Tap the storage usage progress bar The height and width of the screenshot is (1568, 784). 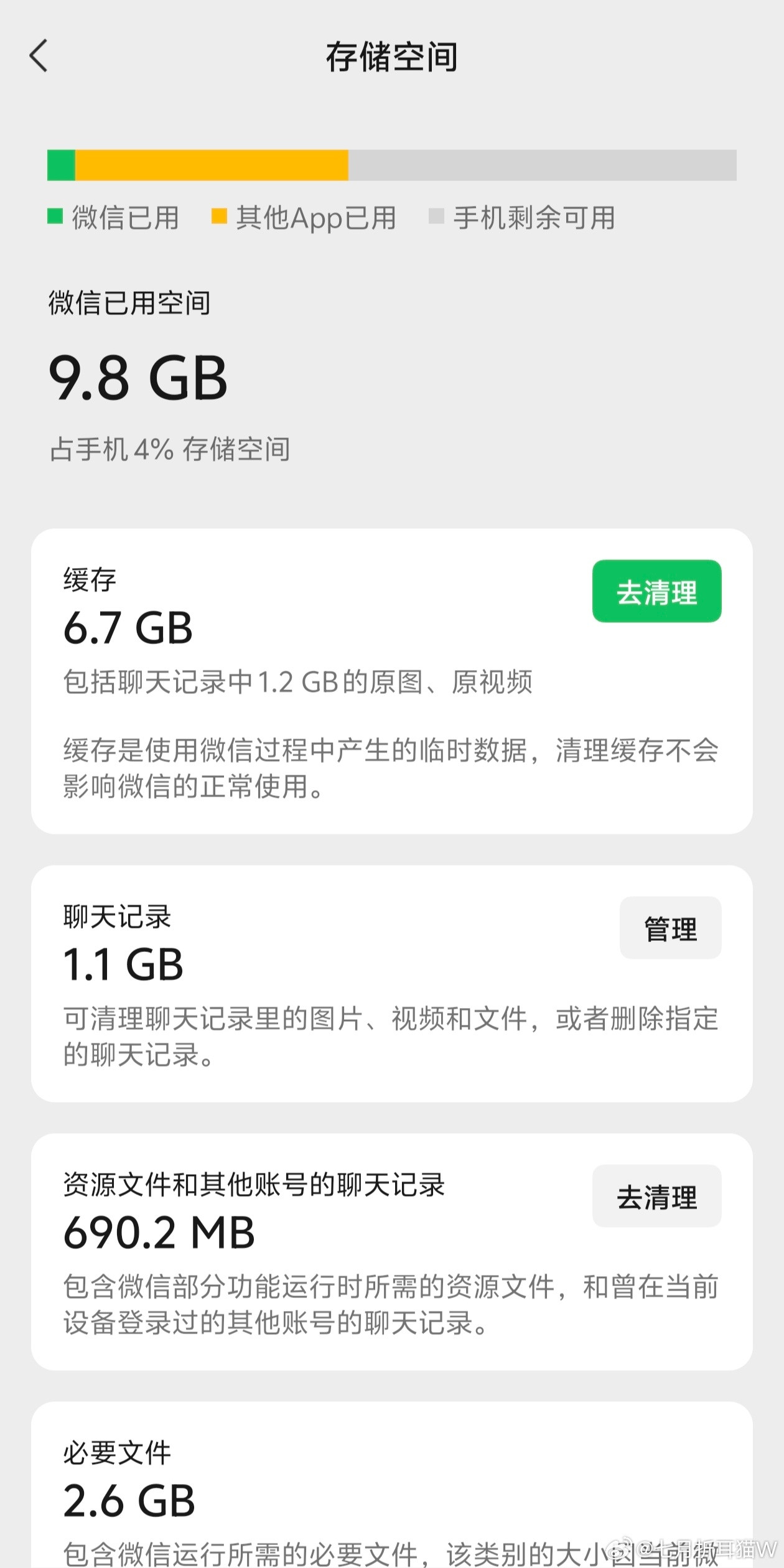coord(392,163)
